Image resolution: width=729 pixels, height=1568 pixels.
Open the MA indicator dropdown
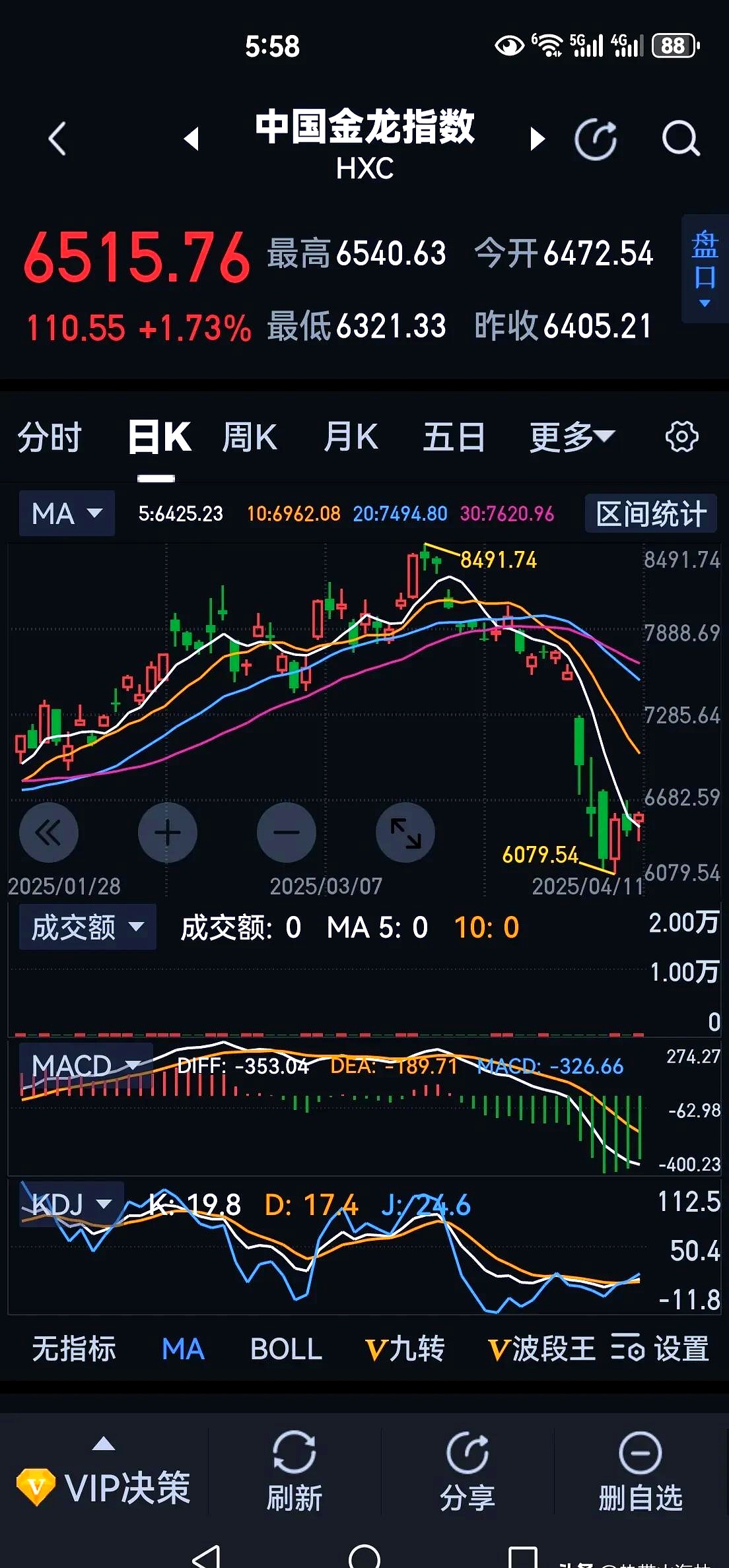67,513
